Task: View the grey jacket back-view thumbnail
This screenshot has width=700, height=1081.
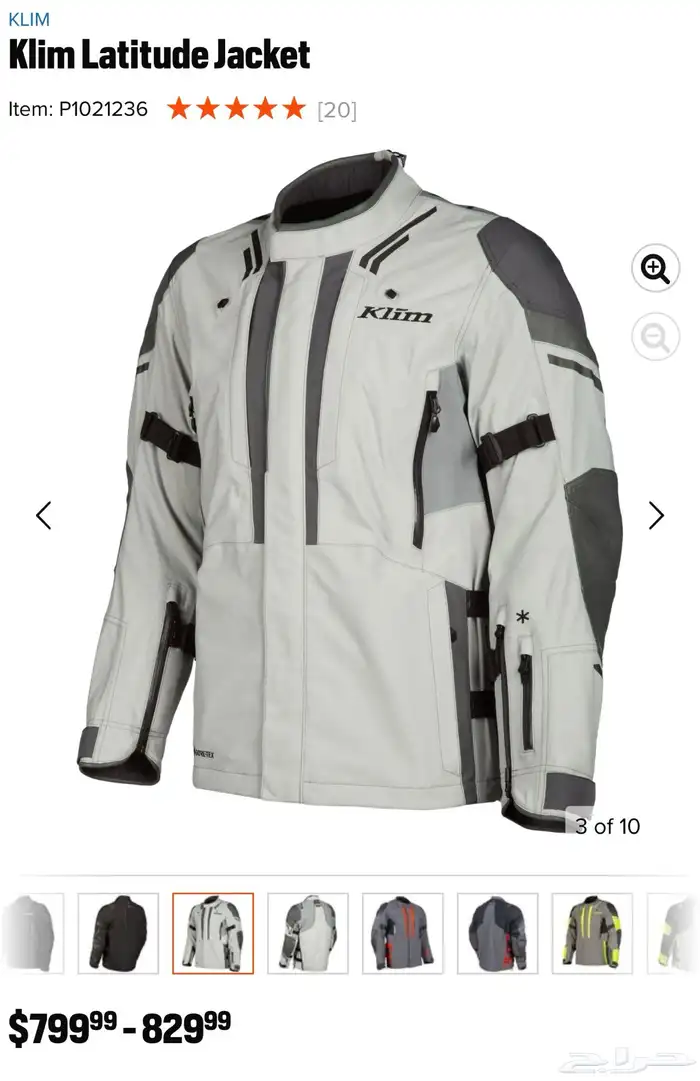Action: [x=308, y=933]
